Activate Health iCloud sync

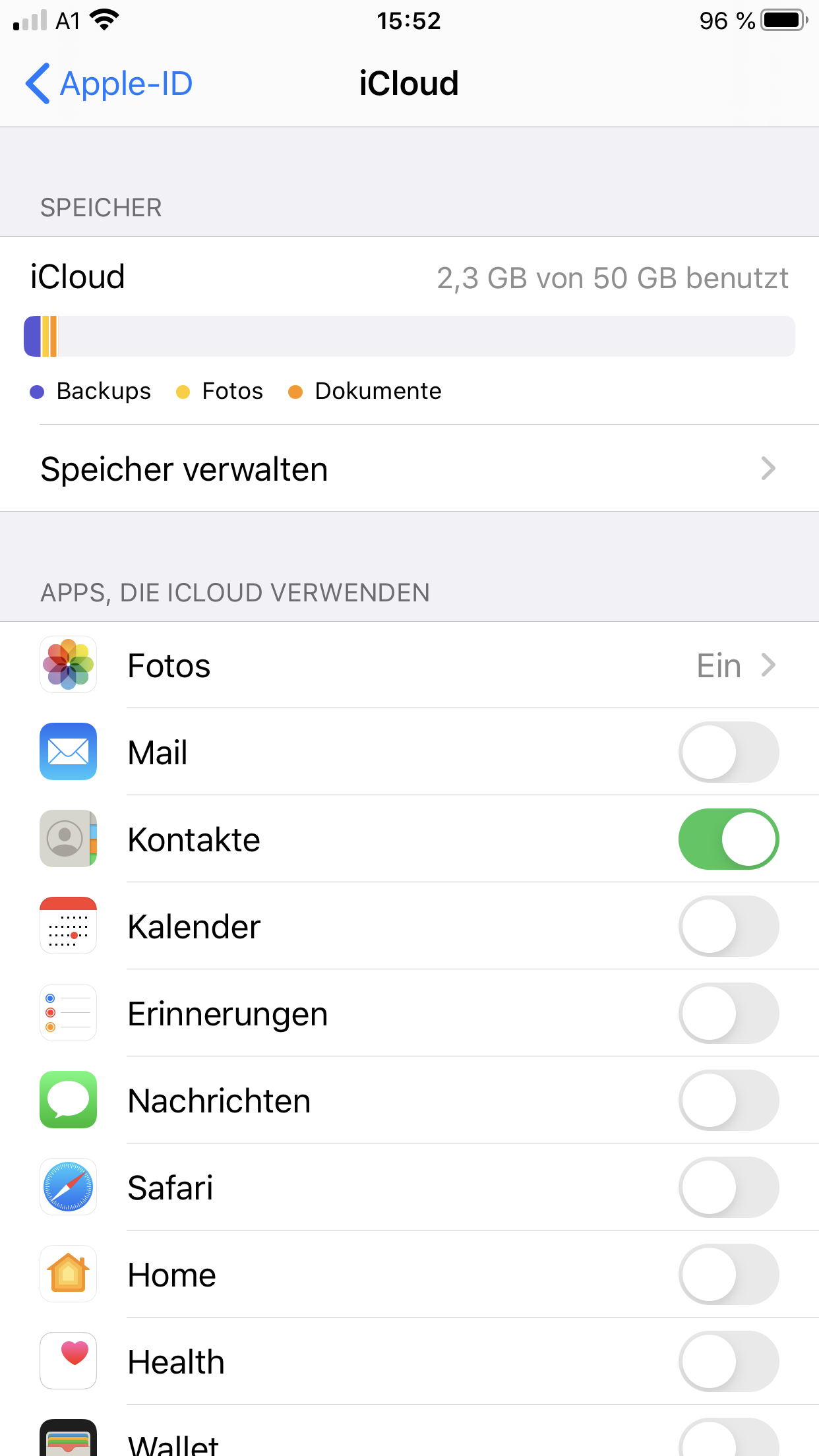[729, 1362]
